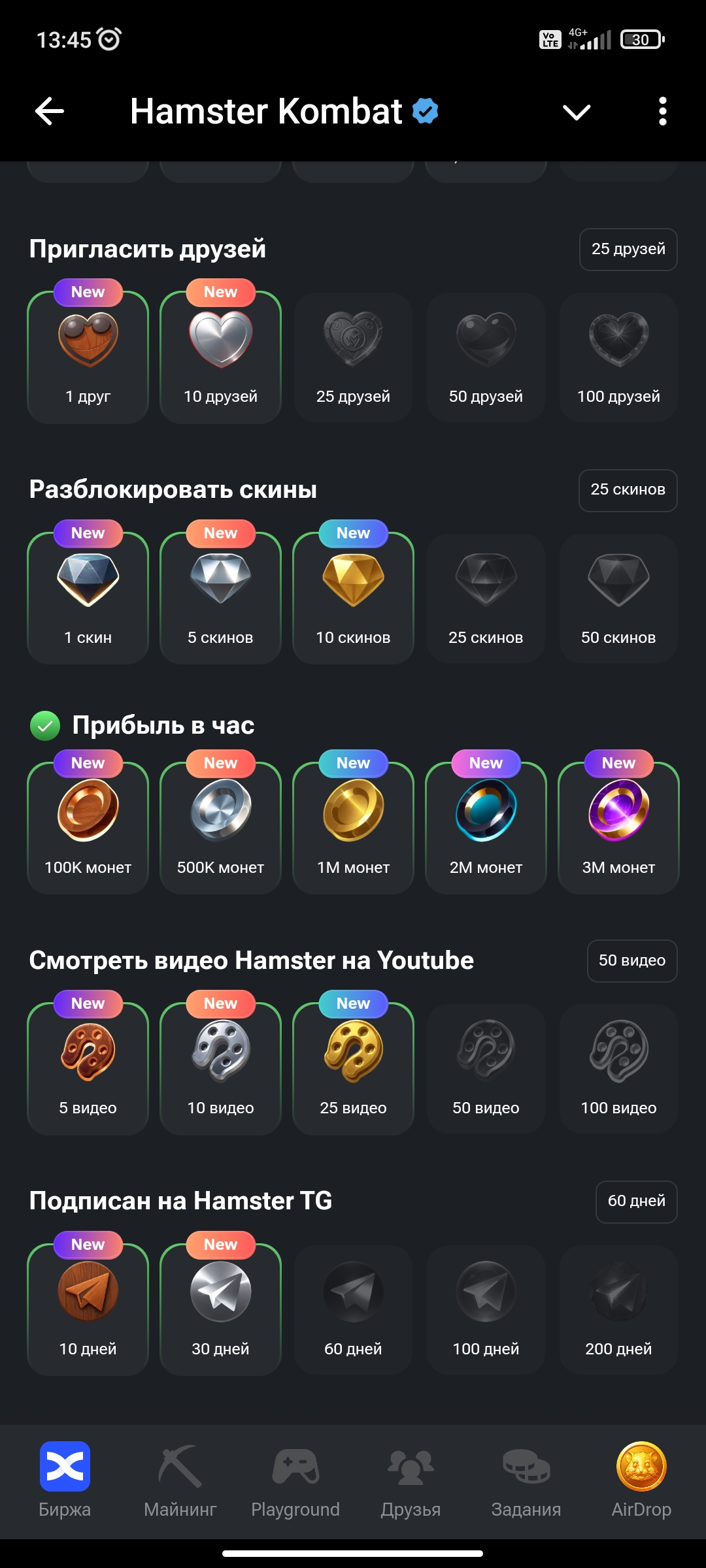706x1568 pixels.
Task: Open the Друзья tab
Action: point(411,1480)
